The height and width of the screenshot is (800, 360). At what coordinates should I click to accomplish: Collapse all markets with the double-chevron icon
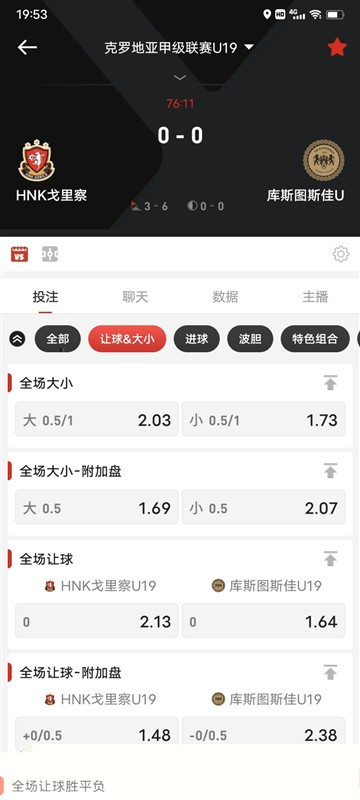[18, 339]
